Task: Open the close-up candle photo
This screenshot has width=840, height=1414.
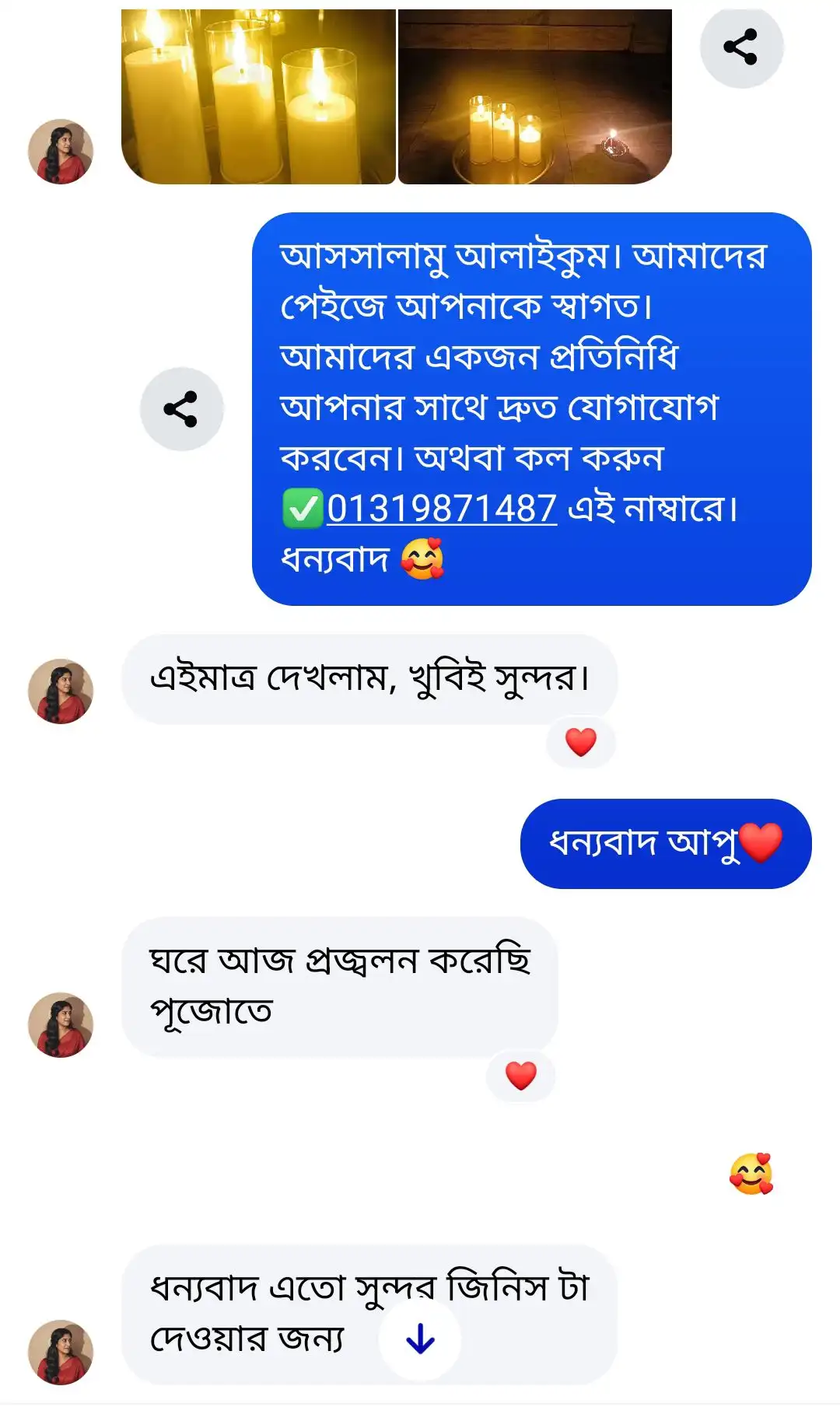Action: point(258,96)
